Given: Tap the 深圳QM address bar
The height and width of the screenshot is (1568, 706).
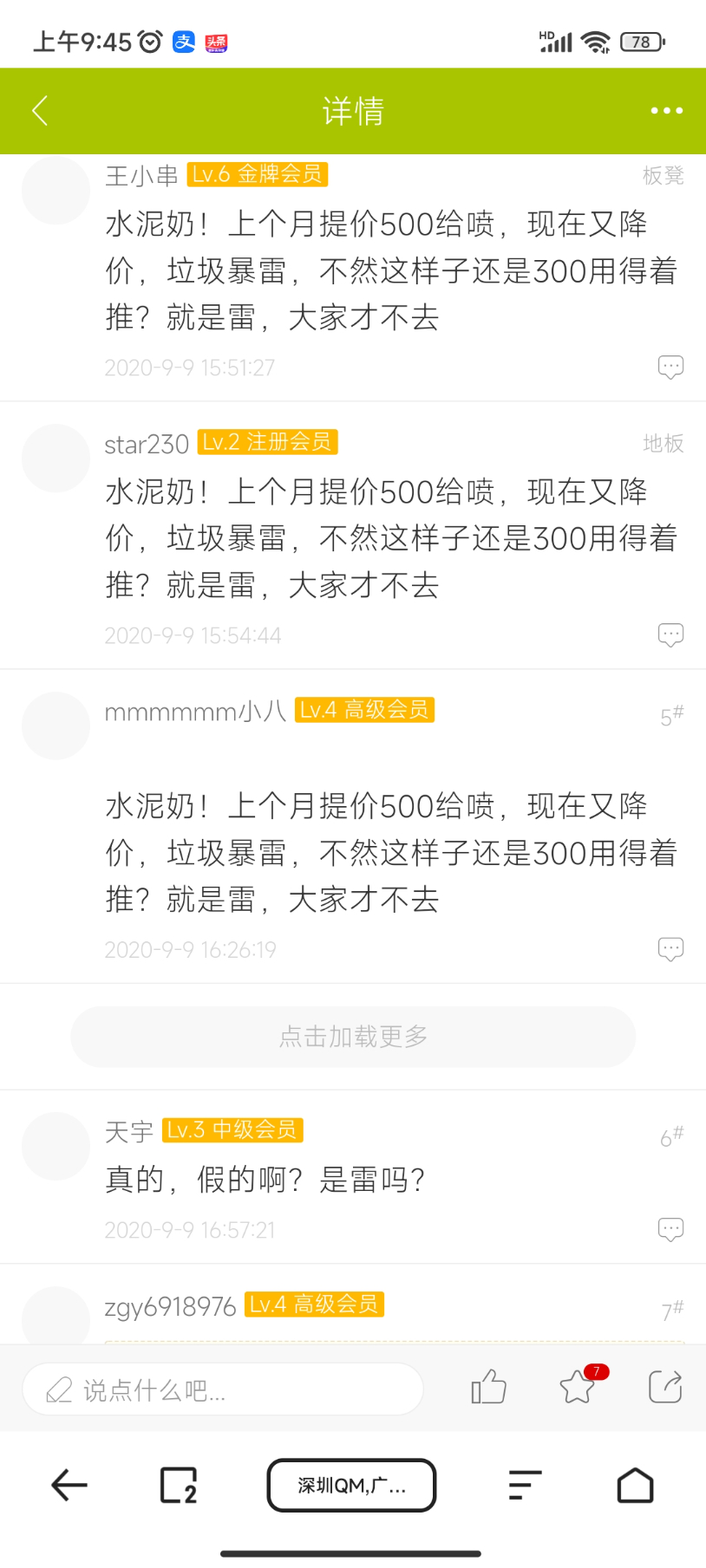Looking at the screenshot, I should coord(351,1485).
